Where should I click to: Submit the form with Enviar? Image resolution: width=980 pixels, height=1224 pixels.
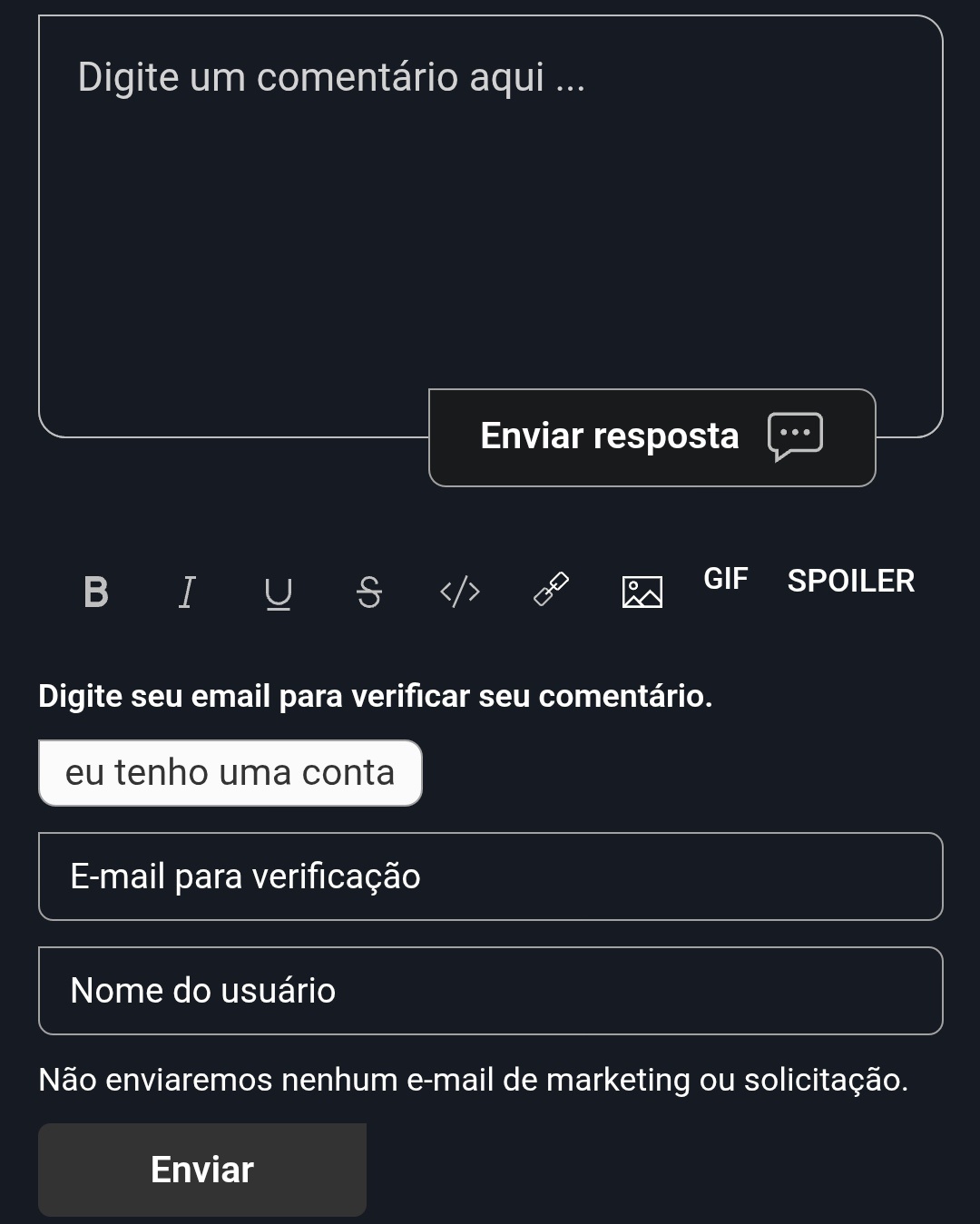coord(202,1170)
